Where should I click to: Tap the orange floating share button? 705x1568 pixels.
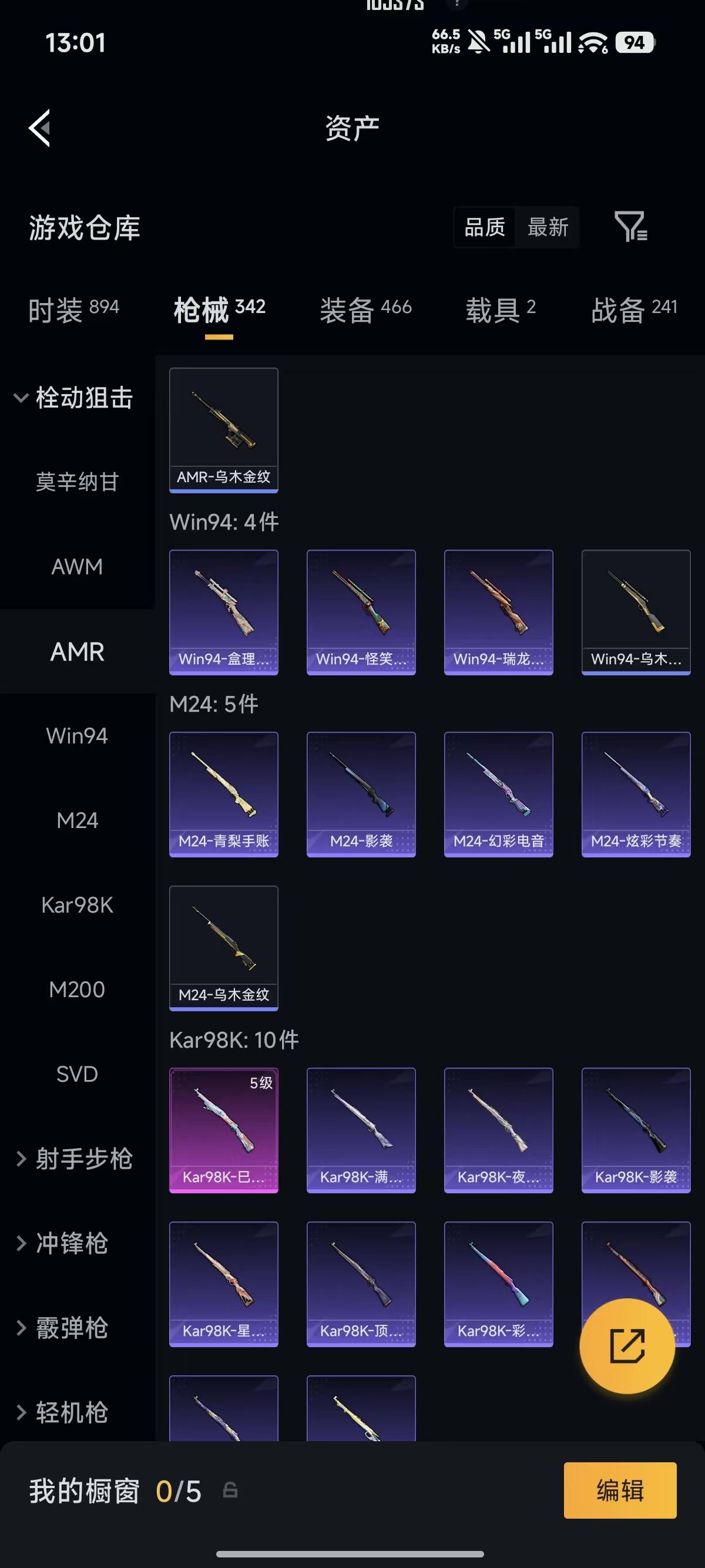click(x=627, y=1346)
